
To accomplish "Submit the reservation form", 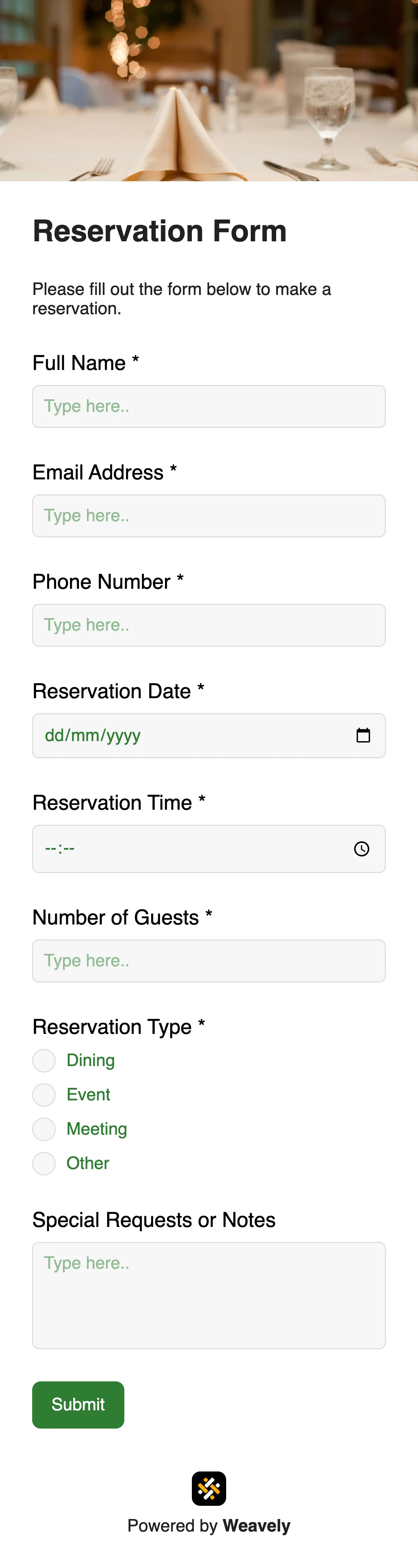I will point(78,1404).
